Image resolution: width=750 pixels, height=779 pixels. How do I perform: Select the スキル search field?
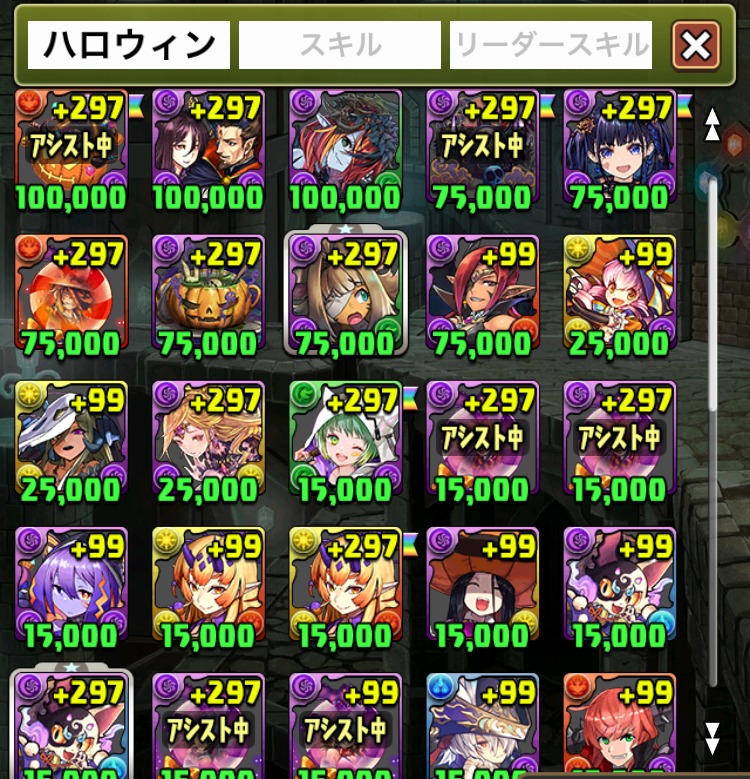click(x=340, y=45)
